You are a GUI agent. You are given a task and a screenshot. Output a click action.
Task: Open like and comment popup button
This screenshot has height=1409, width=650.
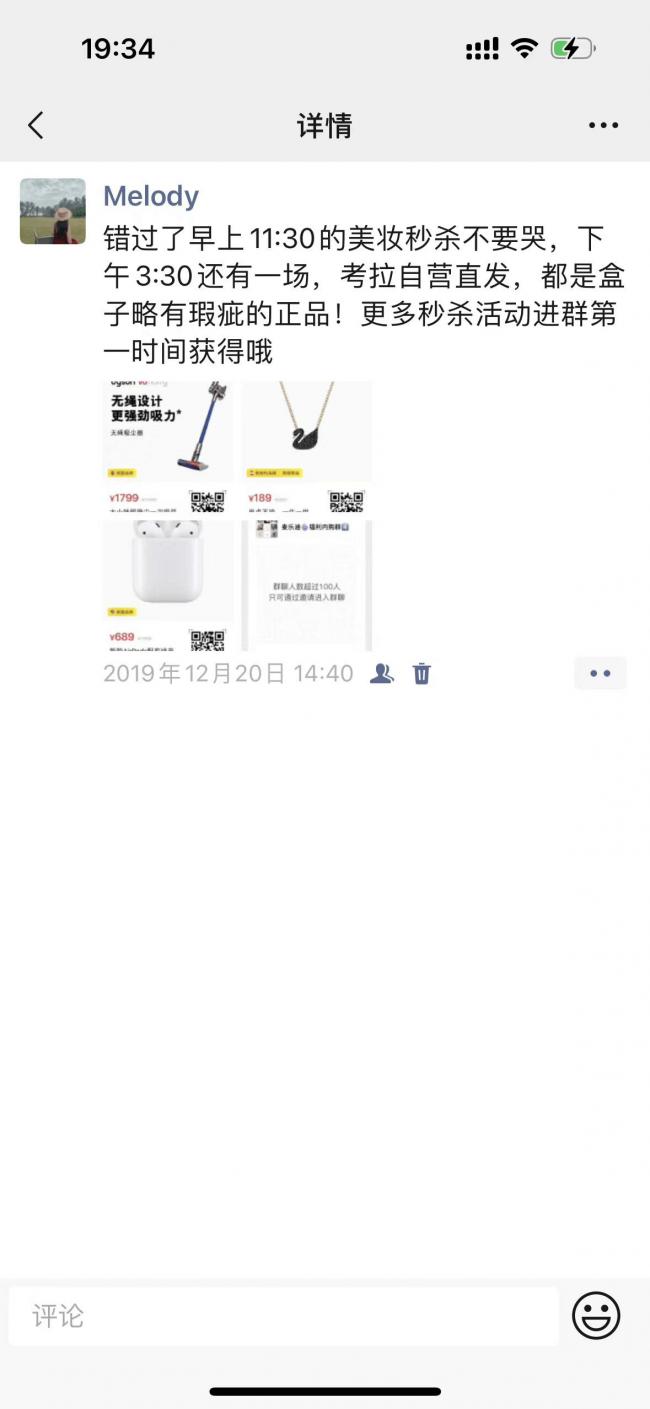point(600,673)
